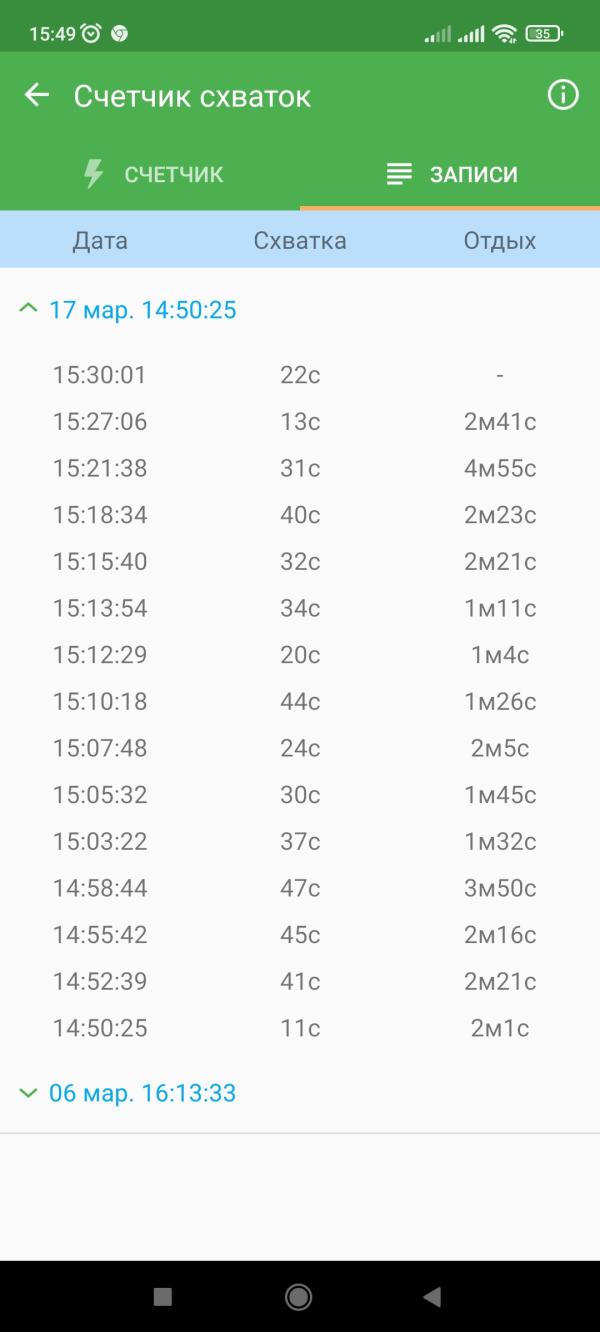This screenshot has height=1332, width=600.
Task: Open the info icon in app bar
Action: 563,95
